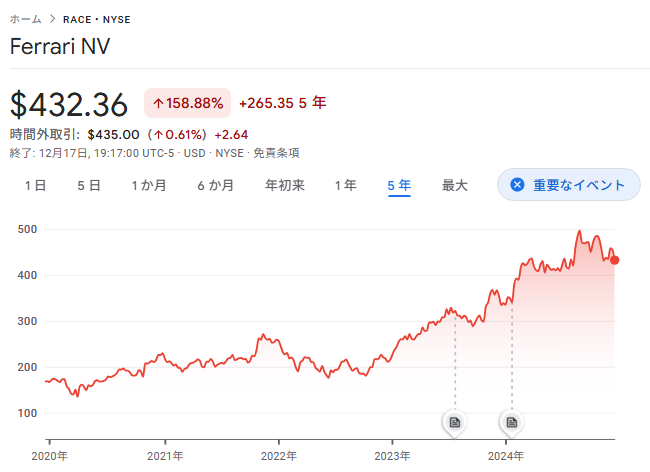
Task: Open the 2023 event marker on chart
Action: pyautogui.click(x=455, y=423)
